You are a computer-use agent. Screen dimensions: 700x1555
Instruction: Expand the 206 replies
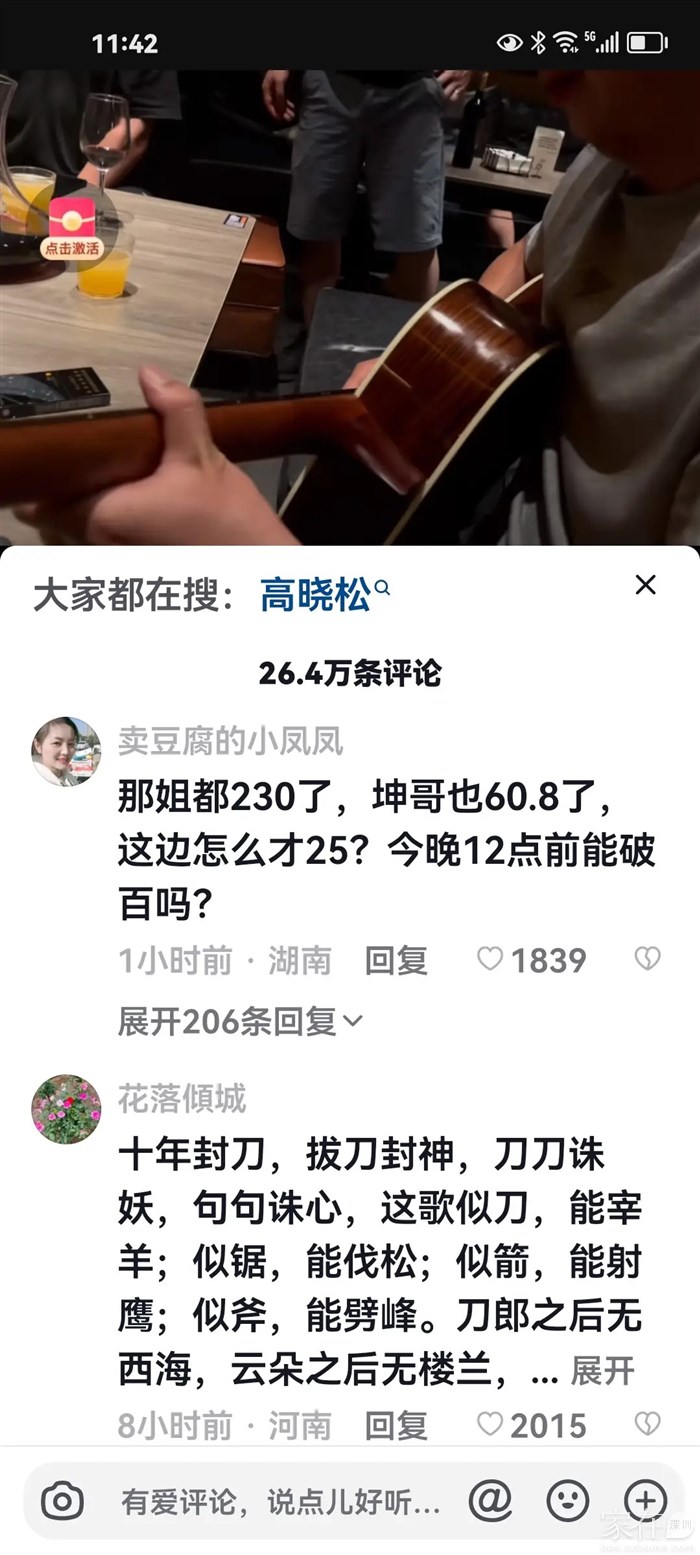[240, 1021]
